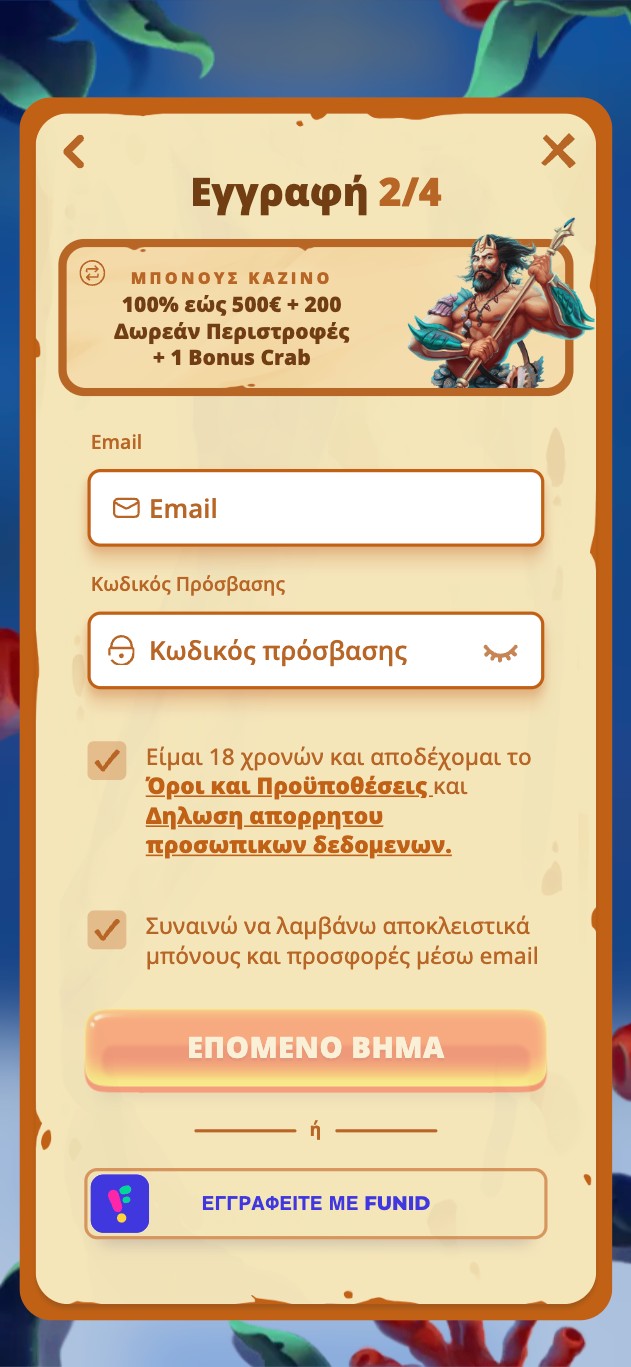Tap the Email input field
631x1367 pixels.
316,508
